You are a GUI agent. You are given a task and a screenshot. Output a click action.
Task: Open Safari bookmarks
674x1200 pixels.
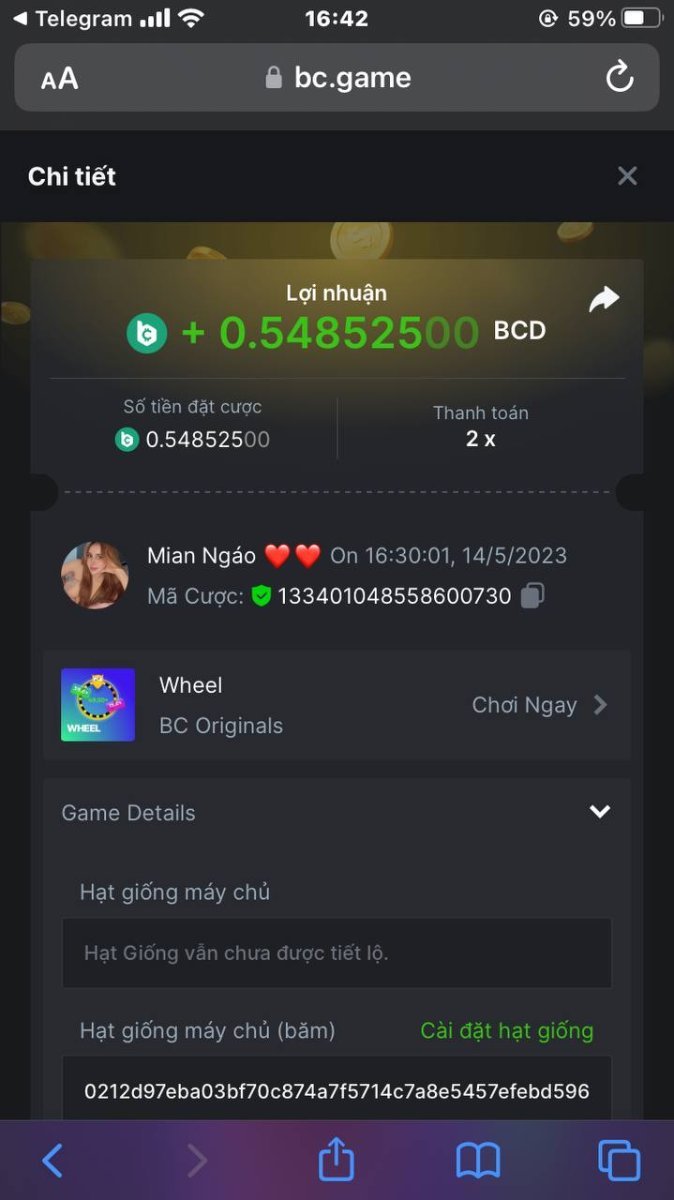point(478,1160)
